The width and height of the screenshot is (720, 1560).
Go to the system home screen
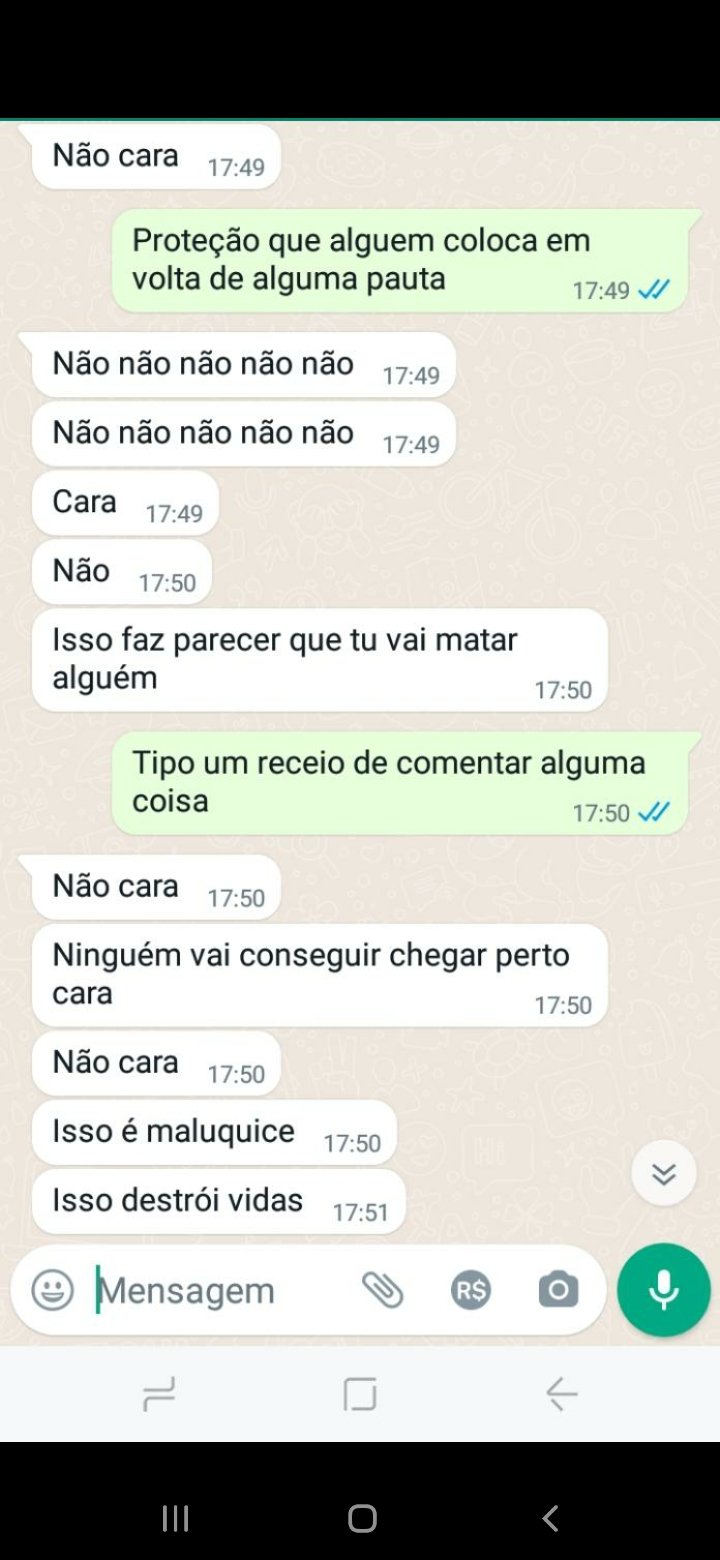362,1518
